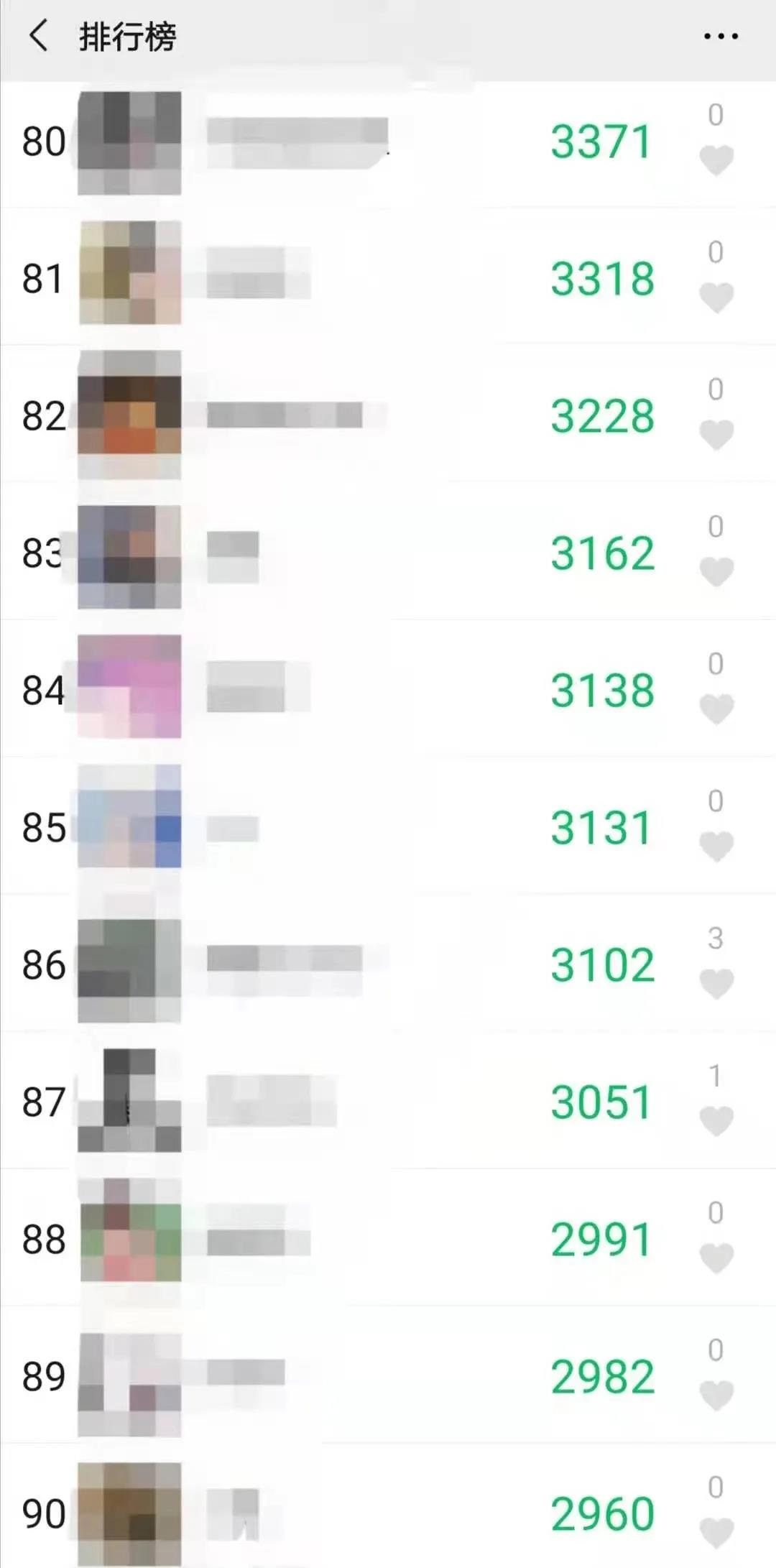The image size is (776, 1568).
Task: Like the rank 80 entry with 3371 steps
Action: pyautogui.click(x=716, y=160)
